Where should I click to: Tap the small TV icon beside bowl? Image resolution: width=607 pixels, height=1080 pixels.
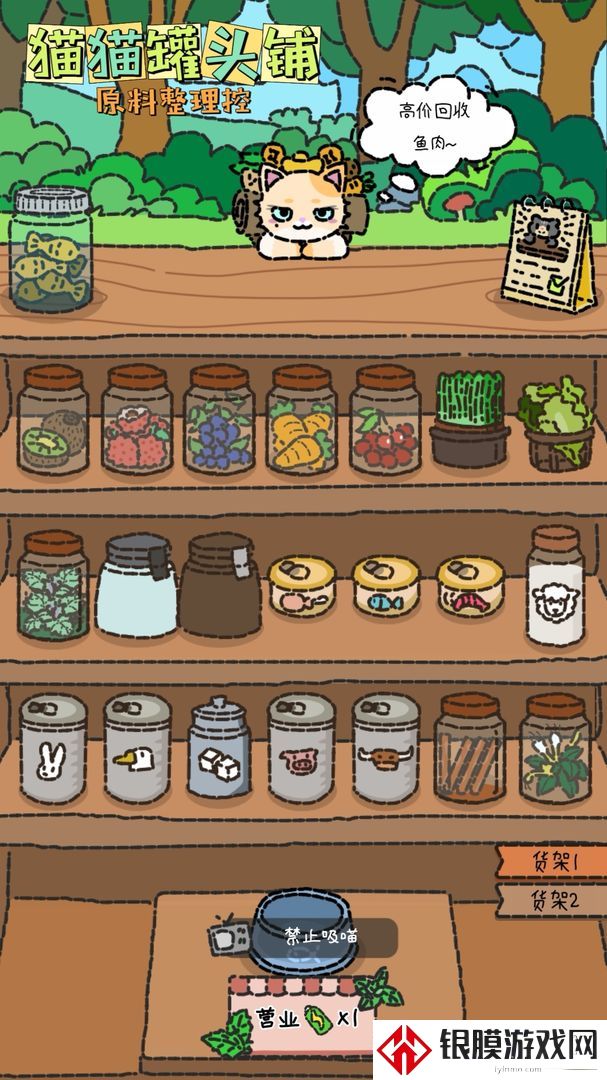click(227, 936)
